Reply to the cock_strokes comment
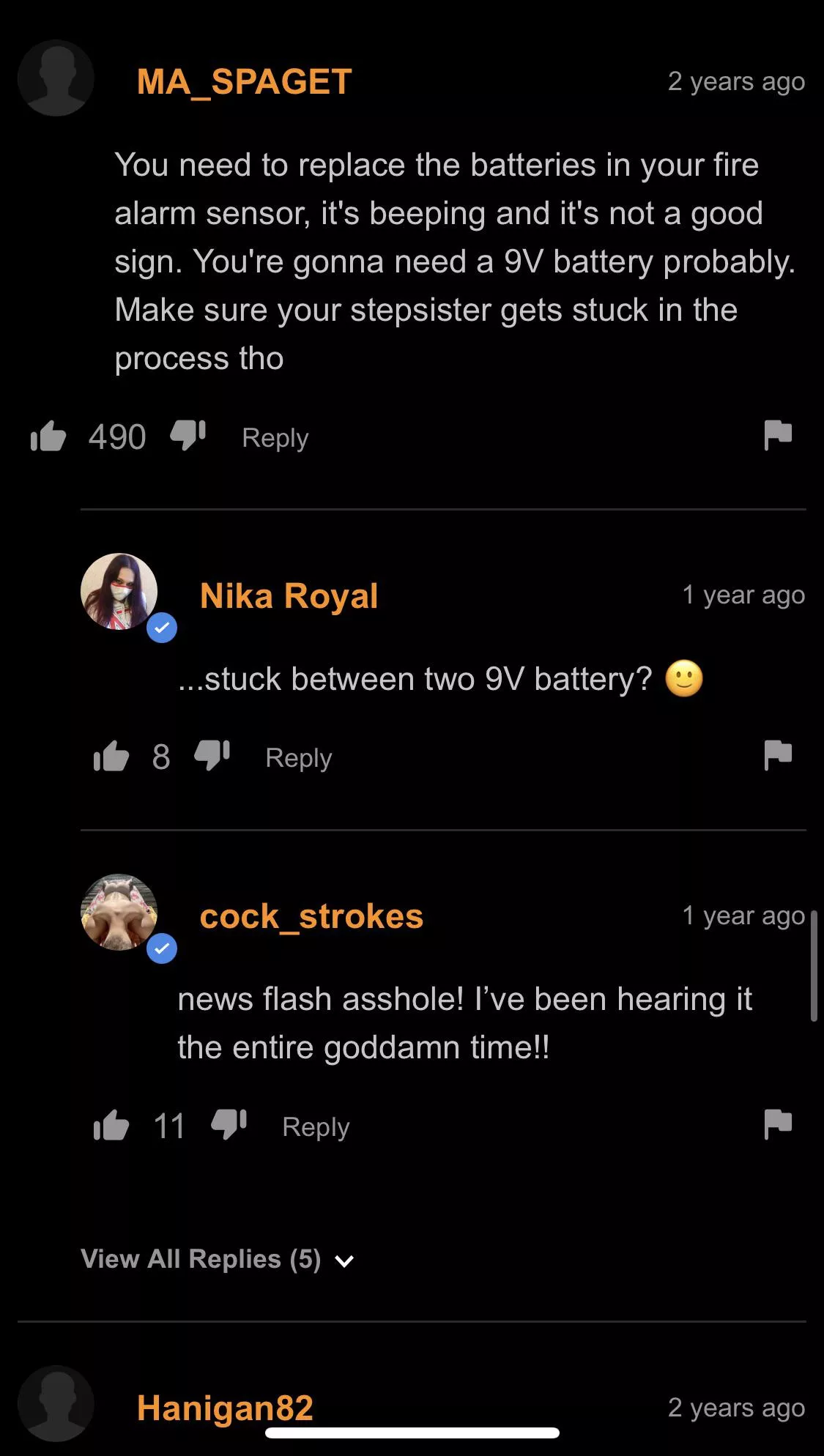Viewport: 824px width, 1456px height. (316, 1127)
